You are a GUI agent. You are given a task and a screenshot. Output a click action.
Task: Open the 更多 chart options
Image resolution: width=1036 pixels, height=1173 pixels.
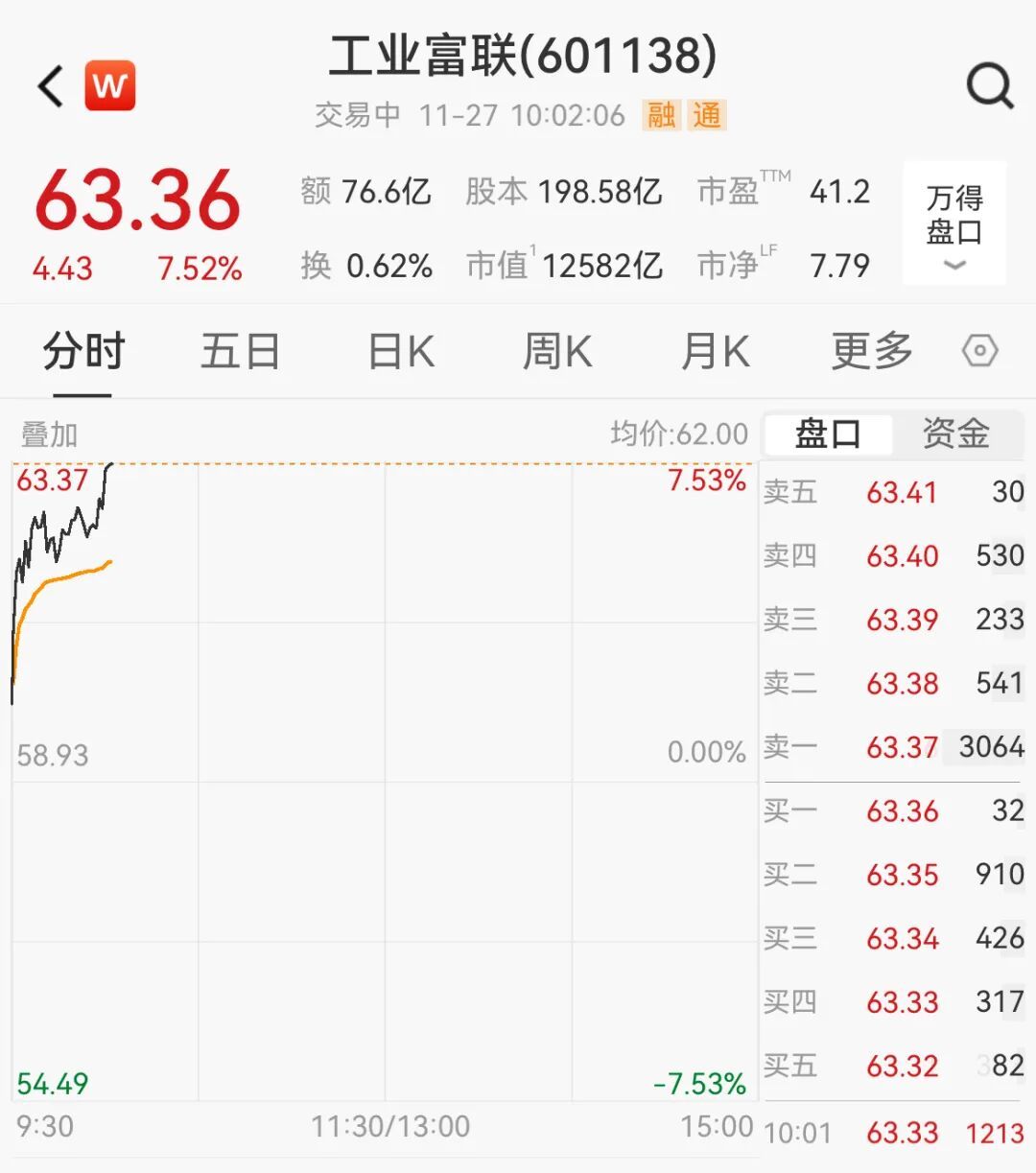coord(872,351)
